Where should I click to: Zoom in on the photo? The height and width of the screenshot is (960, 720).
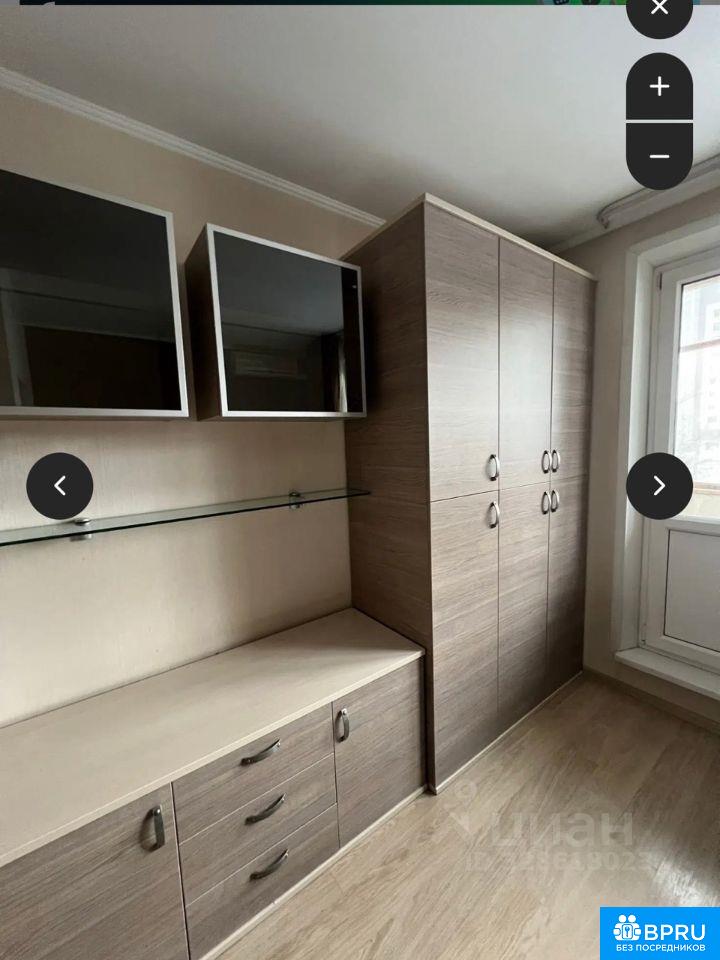click(x=659, y=87)
